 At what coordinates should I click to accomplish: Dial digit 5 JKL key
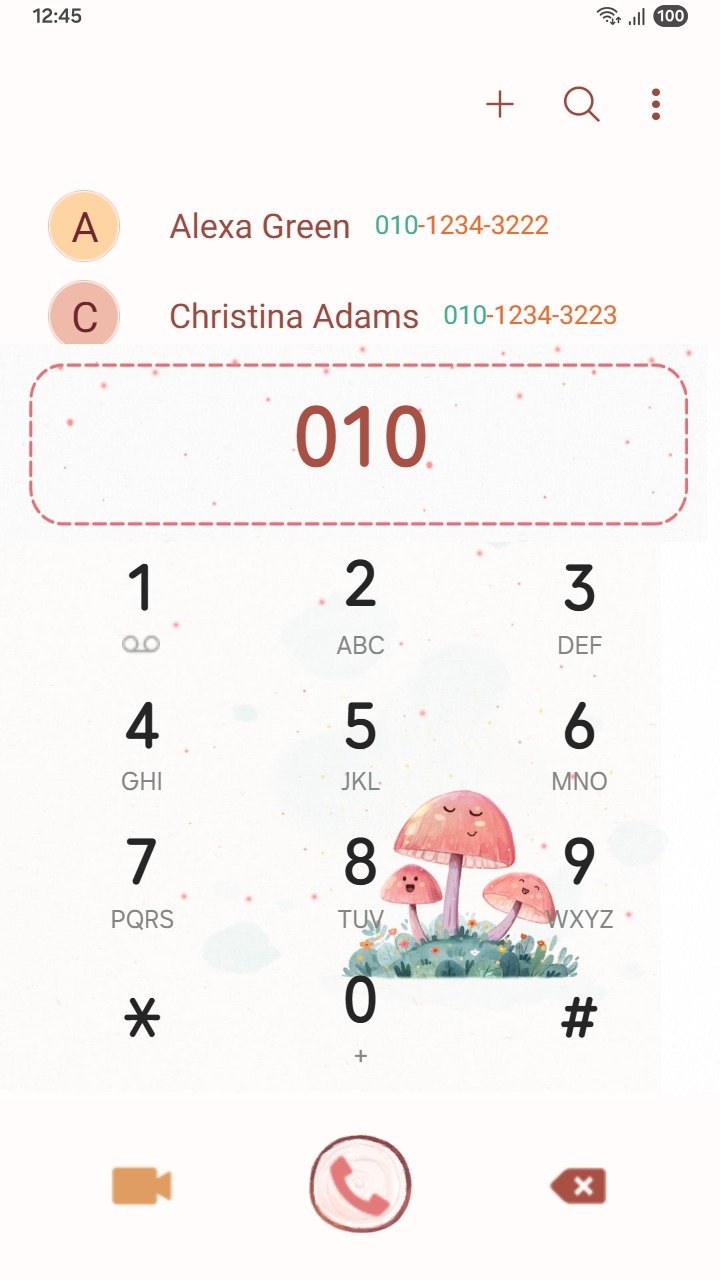pos(360,742)
